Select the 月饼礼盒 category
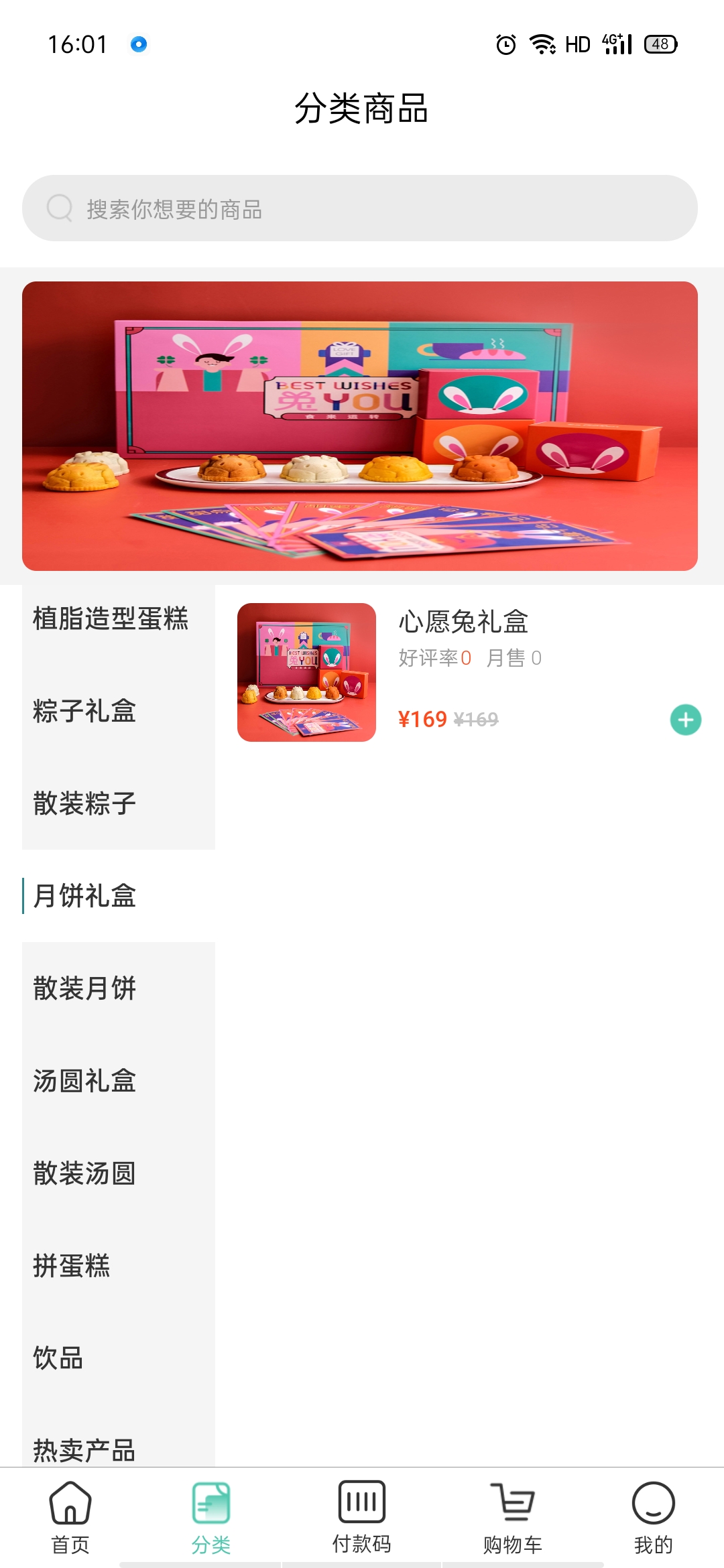The height and width of the screenshot is (1568, 724). (86, 896)
